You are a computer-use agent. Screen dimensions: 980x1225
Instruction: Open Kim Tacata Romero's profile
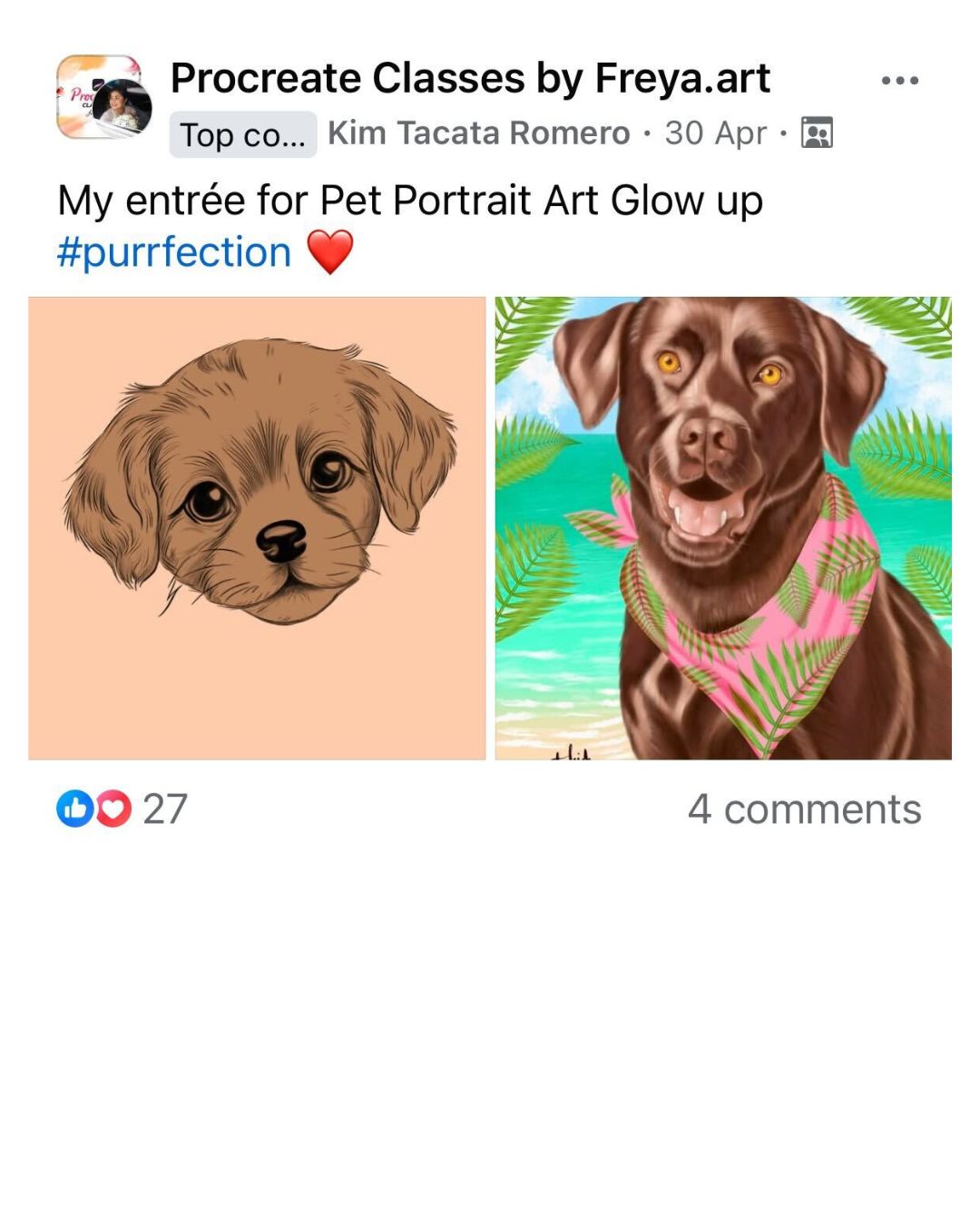click(478, 133)
